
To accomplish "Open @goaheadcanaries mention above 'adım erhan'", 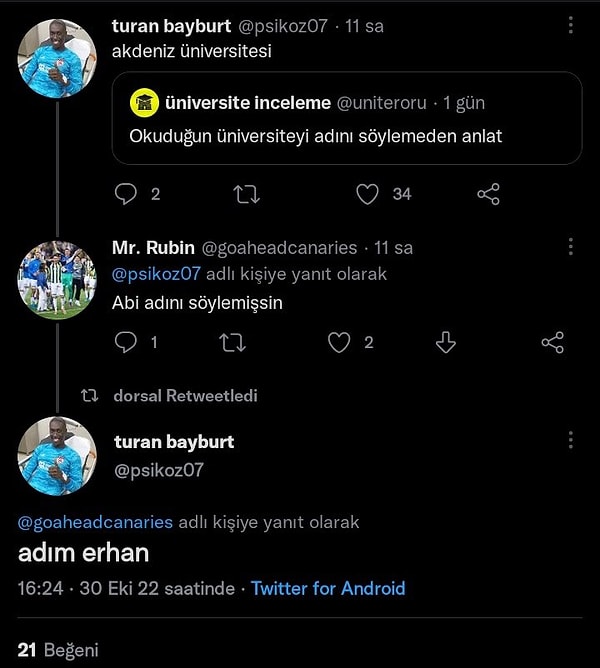I will pos(96,522).
